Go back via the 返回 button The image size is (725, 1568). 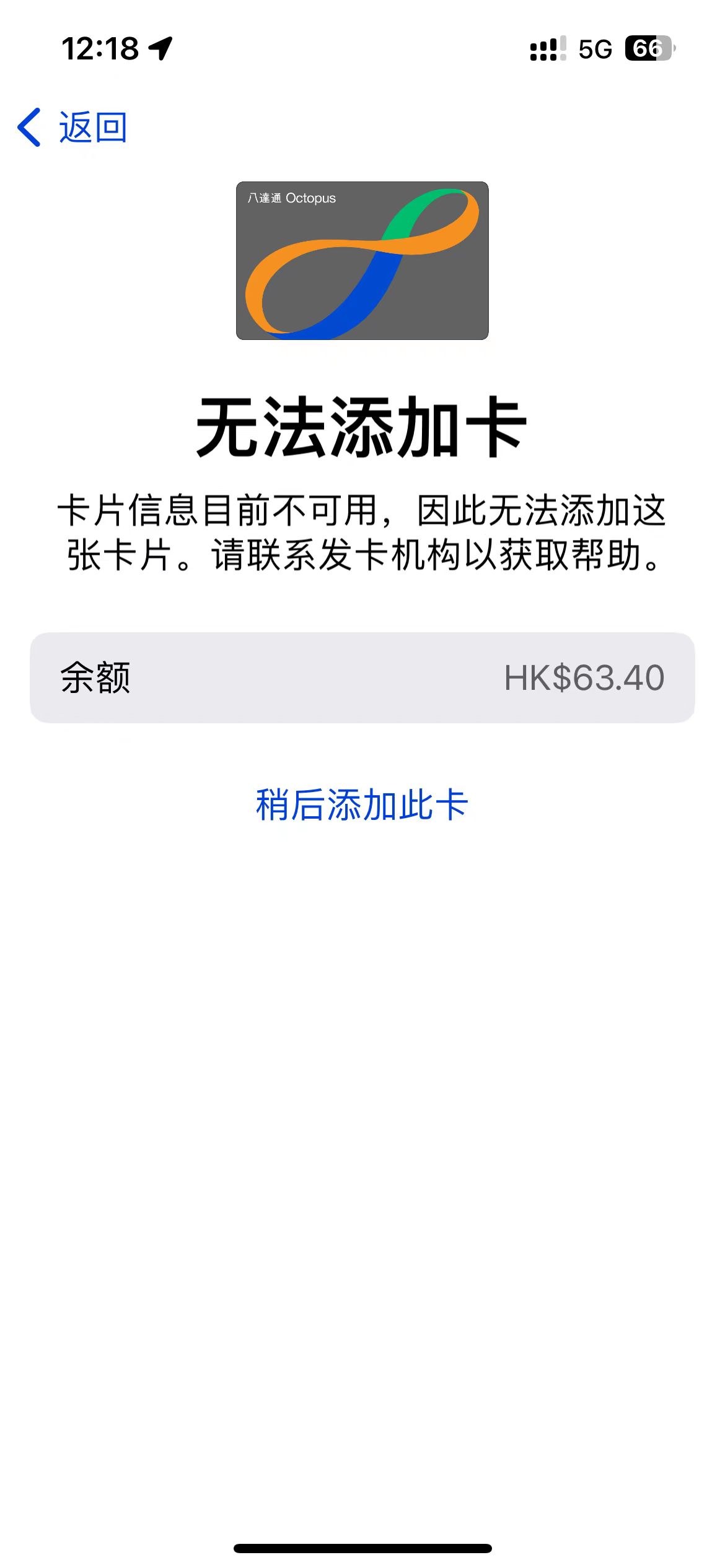(73, 128)
